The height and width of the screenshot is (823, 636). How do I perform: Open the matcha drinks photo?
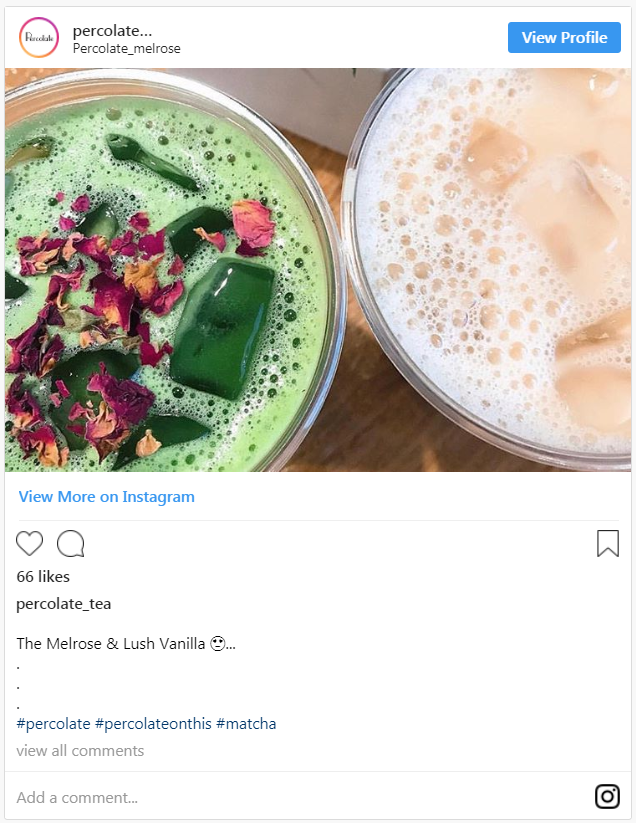[318, 270]
